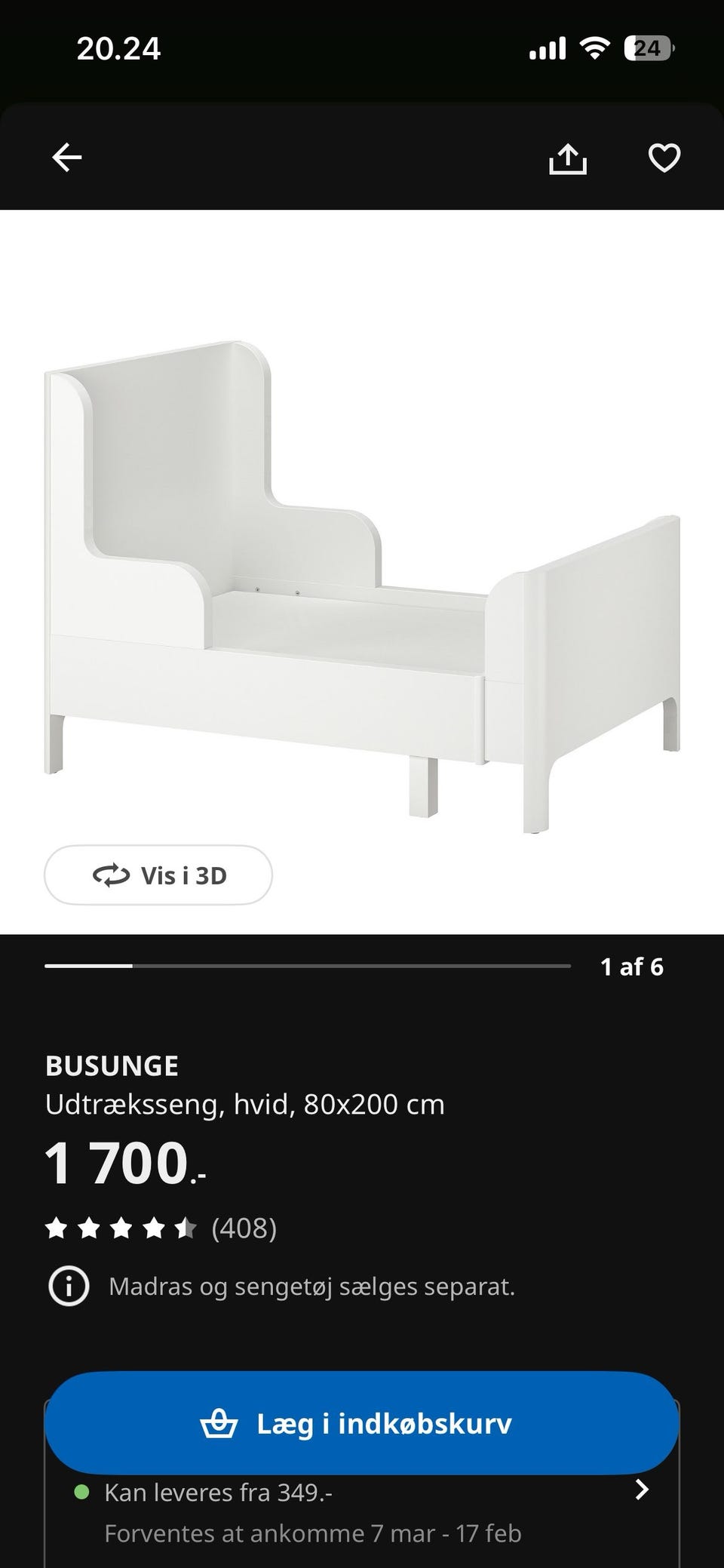Add bed via Læg i indkøbskurv
This screenshot has height=1568, width=724.
(362, 1423)
